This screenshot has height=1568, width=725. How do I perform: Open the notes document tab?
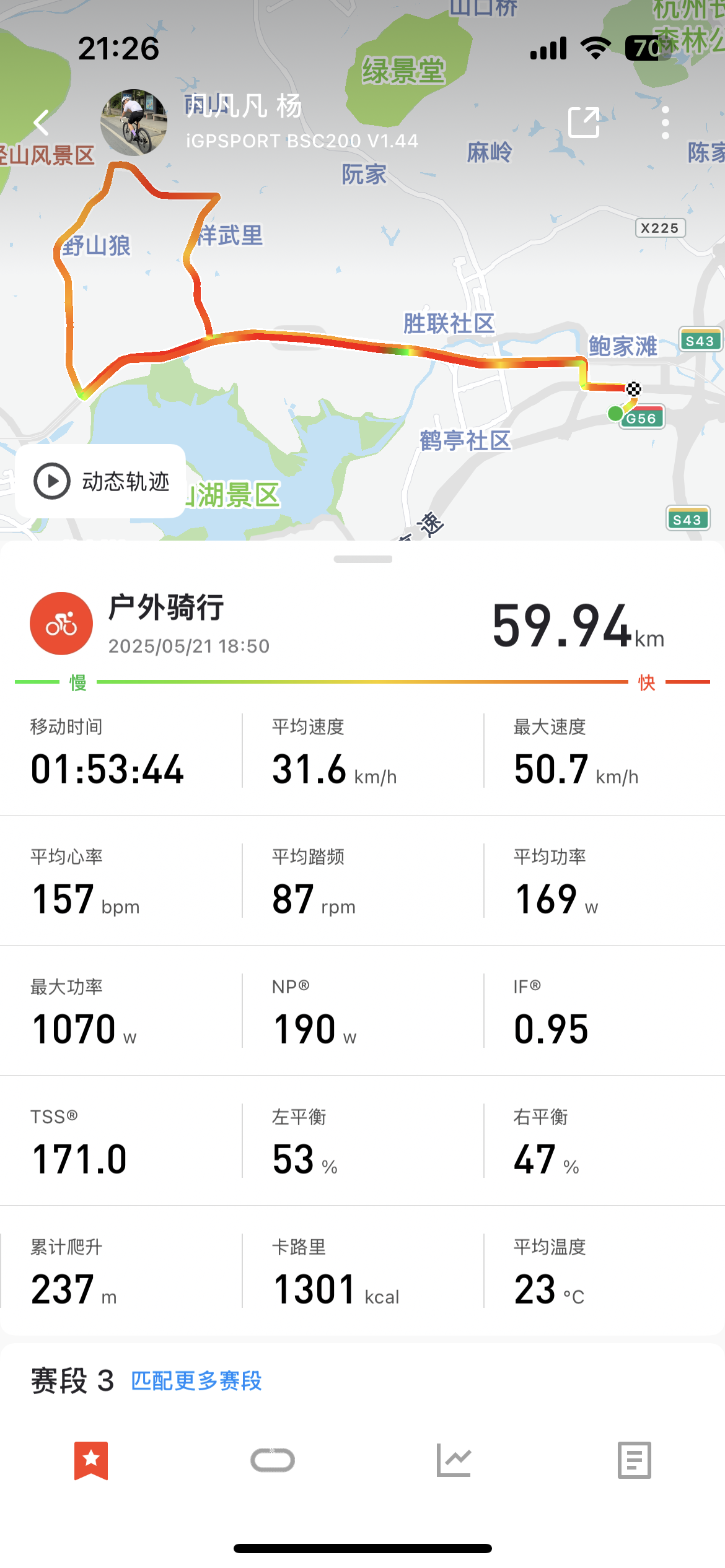pos(635,1460)
